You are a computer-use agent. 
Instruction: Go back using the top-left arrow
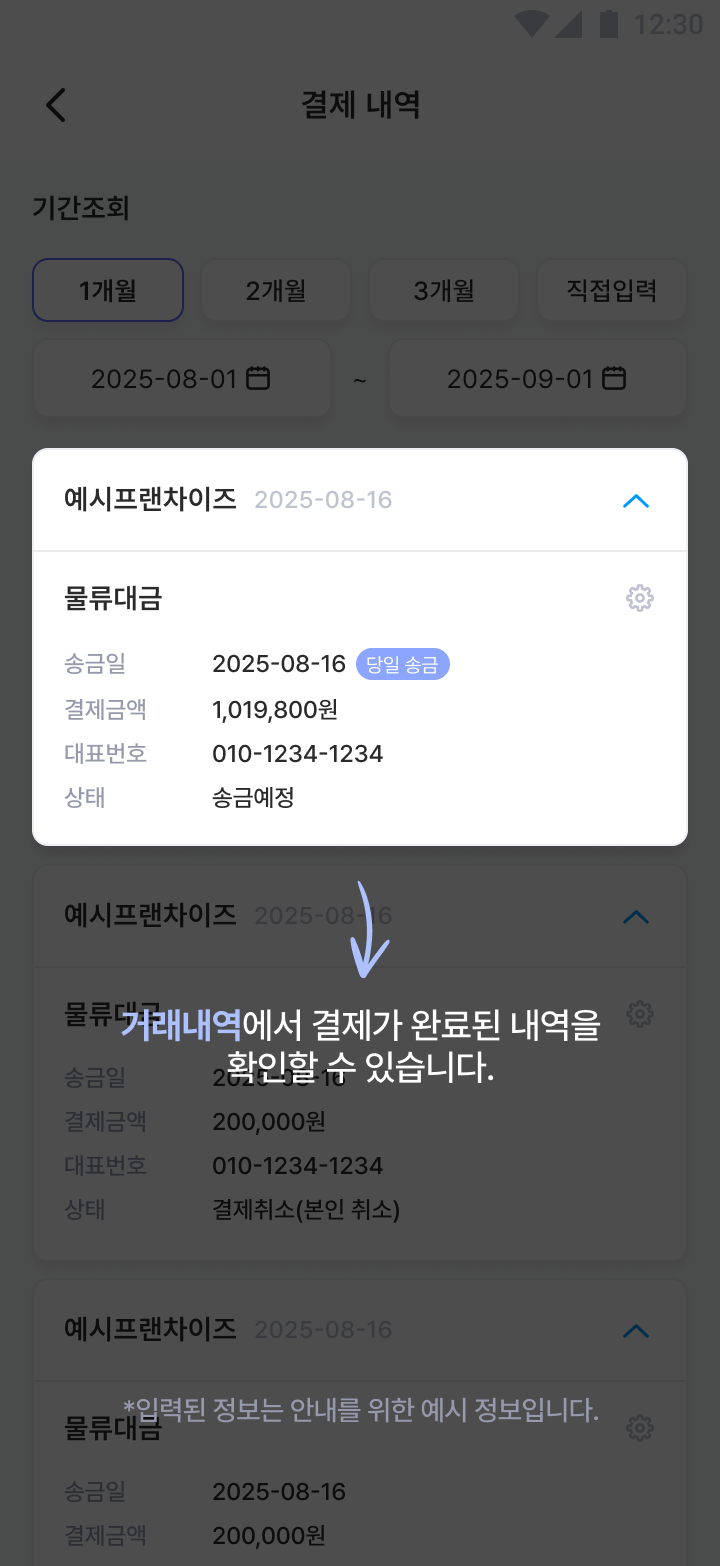56,105
